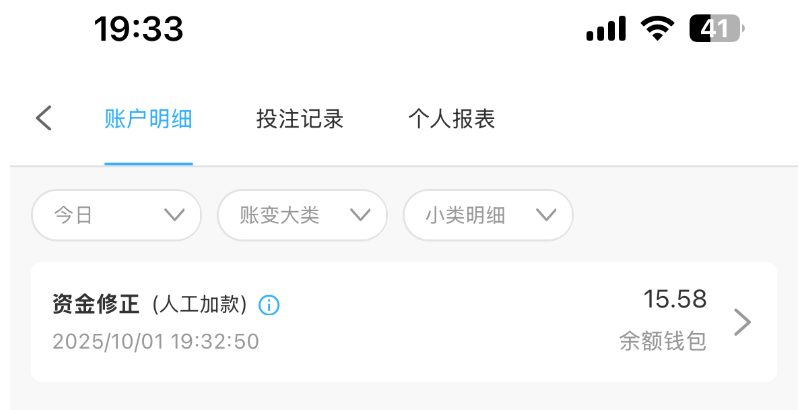
Task: Switch to the 个人报表 tab
Action: click(451, 119)
